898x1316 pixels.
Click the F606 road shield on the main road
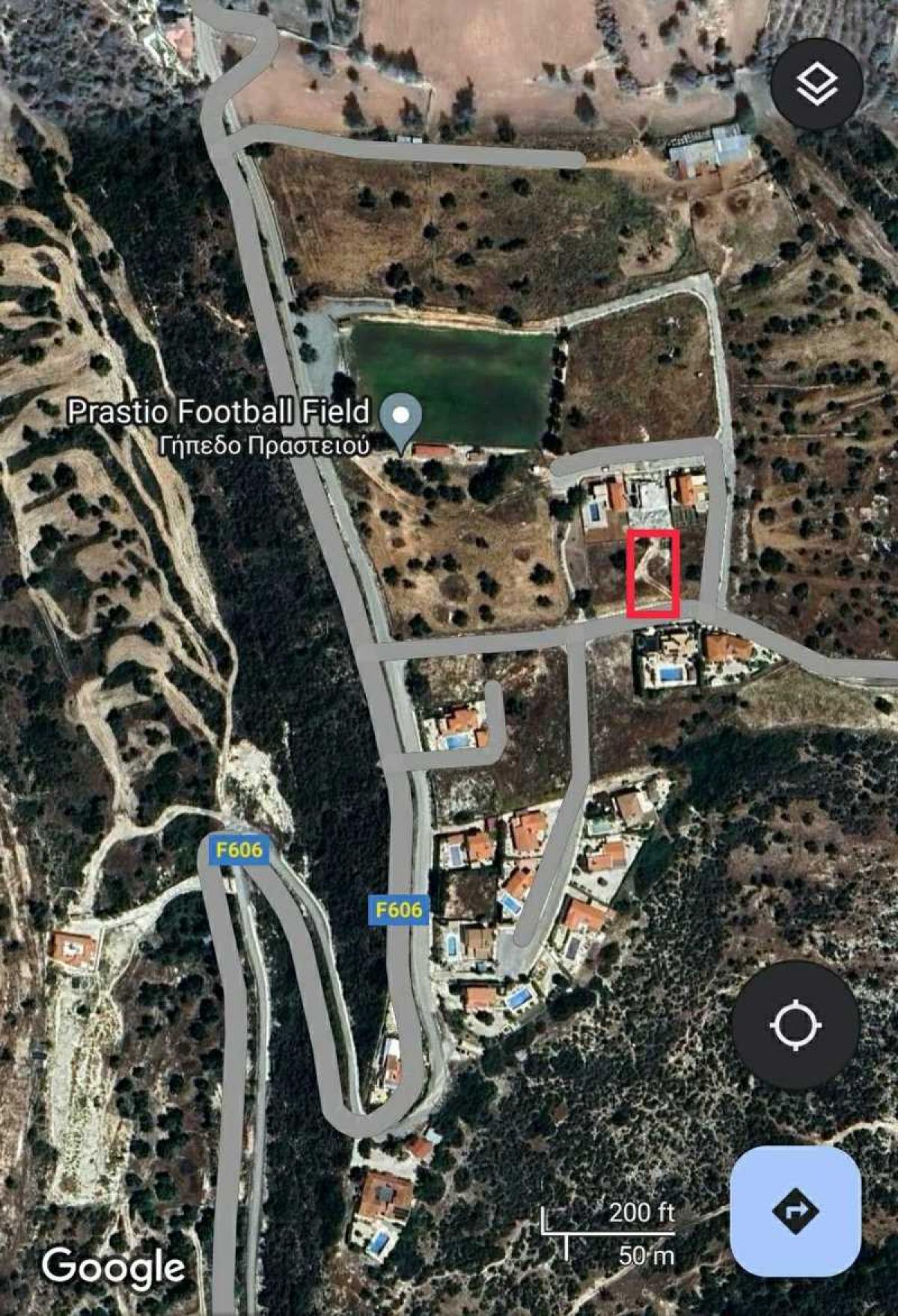point(398,911)
